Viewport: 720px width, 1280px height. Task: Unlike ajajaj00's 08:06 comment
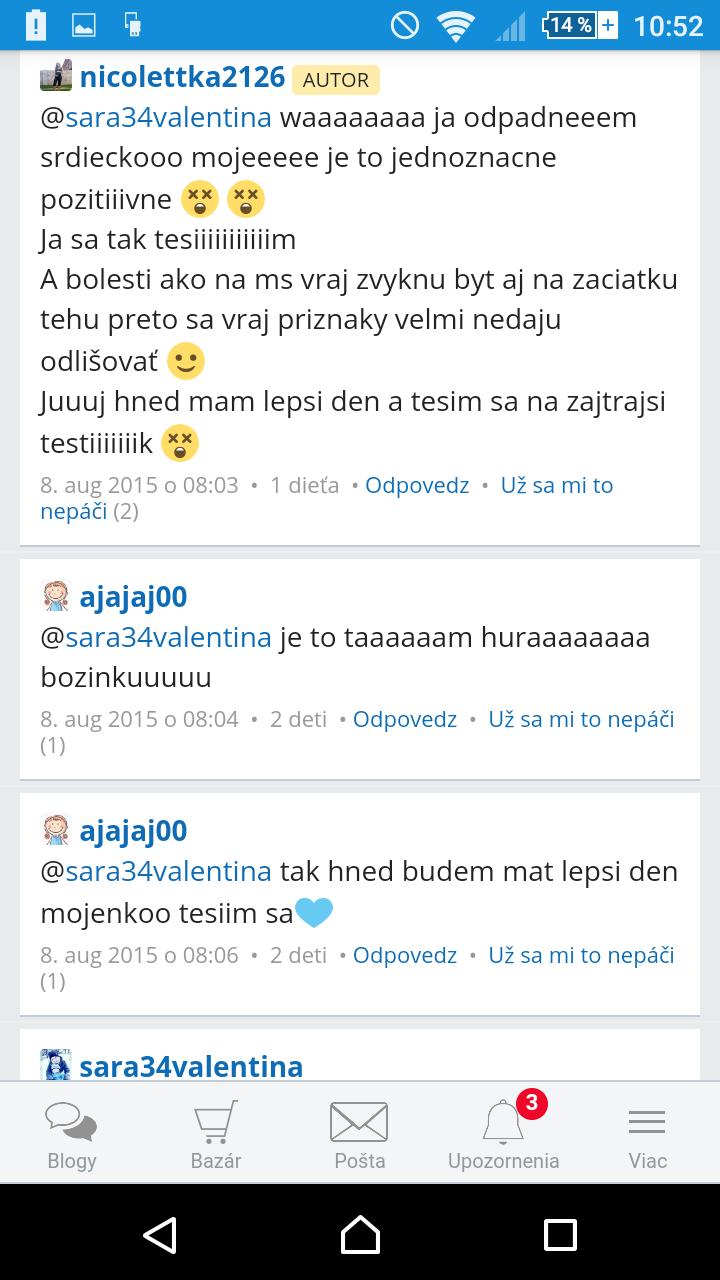[581, 955]
